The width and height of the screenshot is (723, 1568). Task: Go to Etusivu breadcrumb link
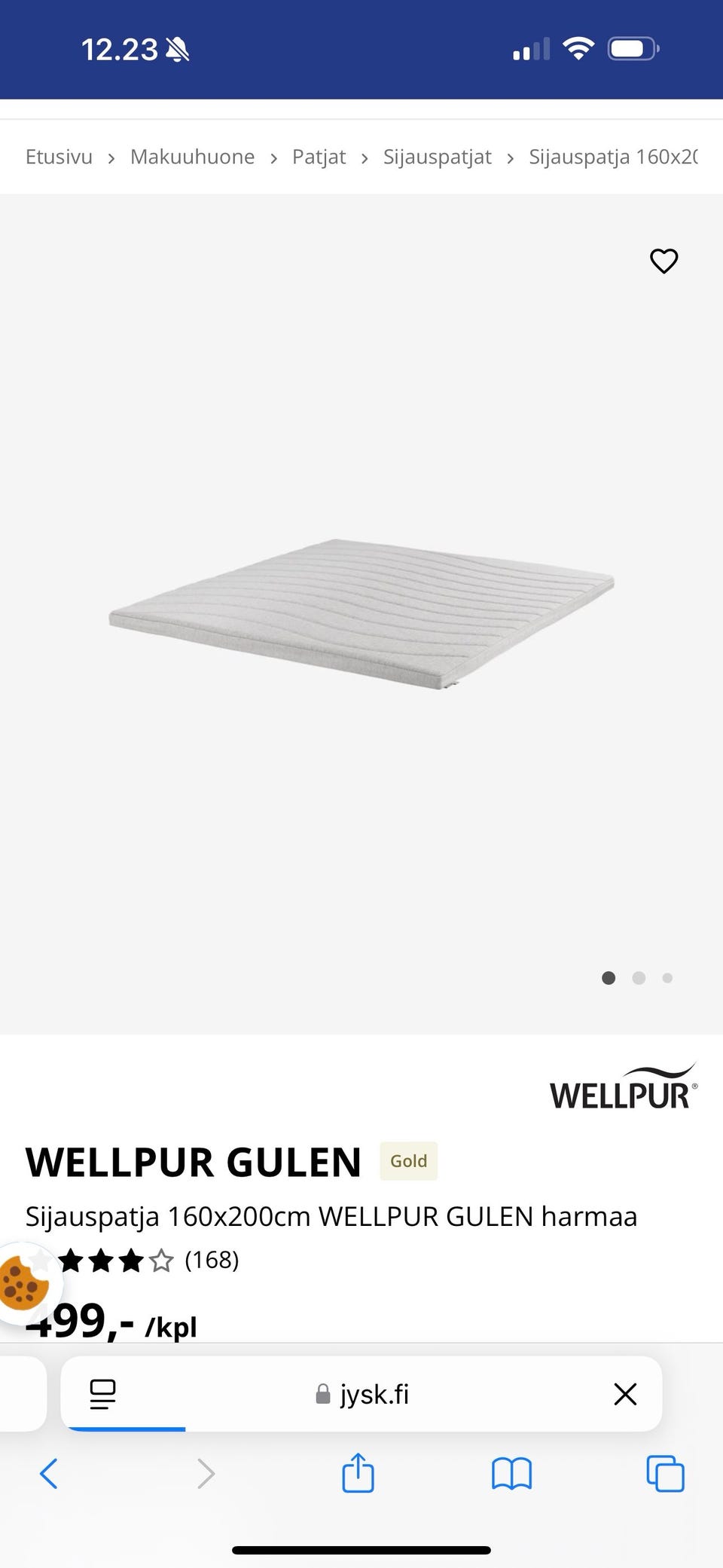click(59, 157)
